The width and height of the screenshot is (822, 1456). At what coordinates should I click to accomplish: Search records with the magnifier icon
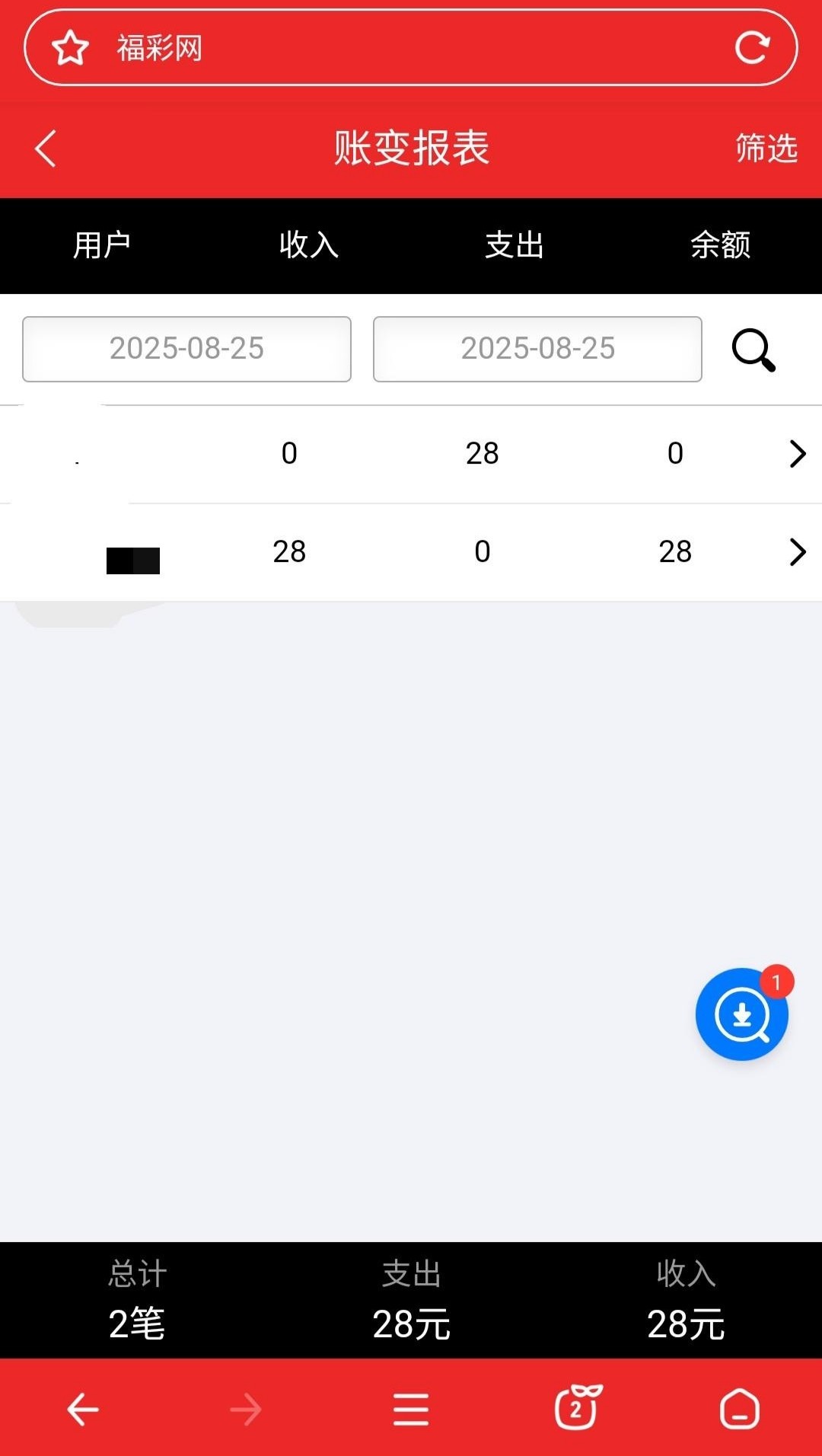tap(753, 350)
